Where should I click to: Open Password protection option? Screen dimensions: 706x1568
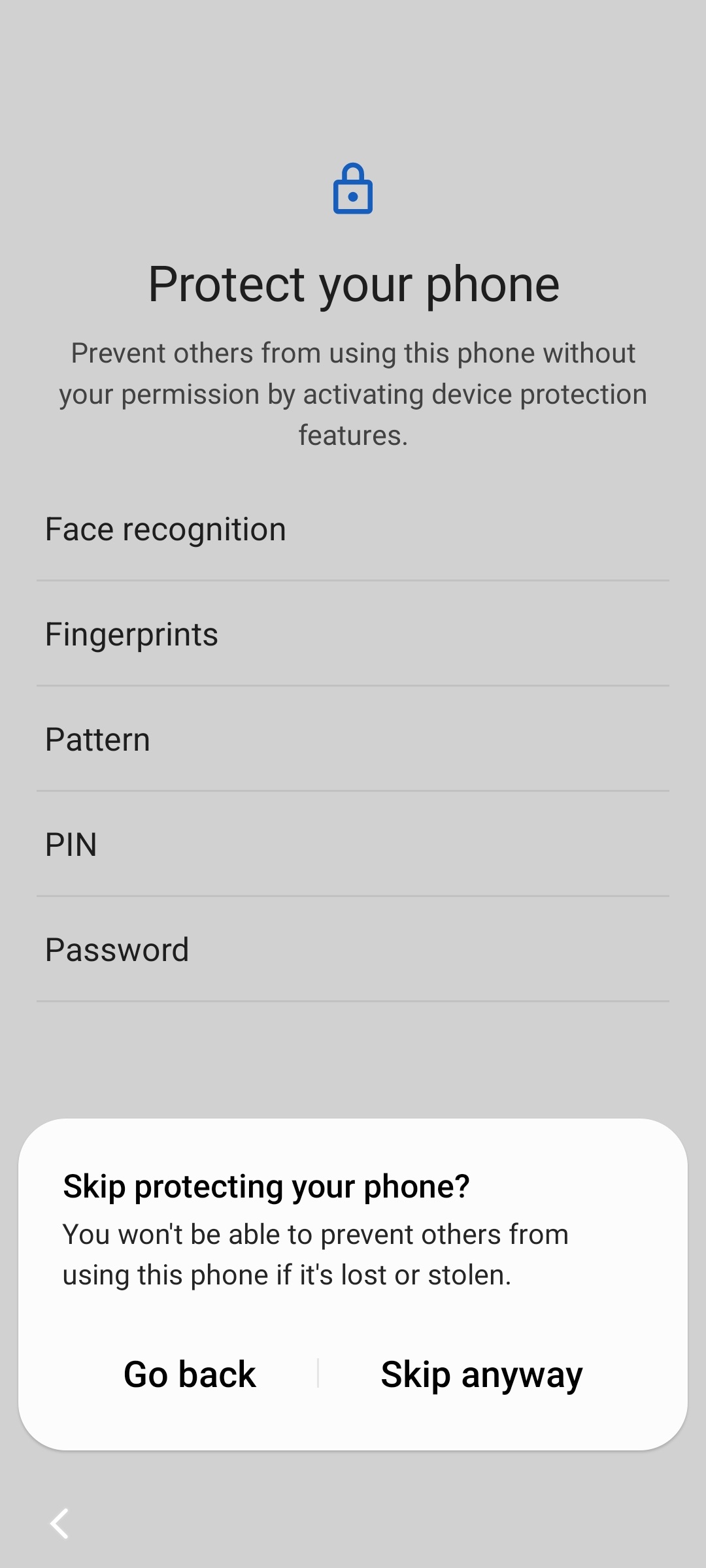[x=353, y=949]
